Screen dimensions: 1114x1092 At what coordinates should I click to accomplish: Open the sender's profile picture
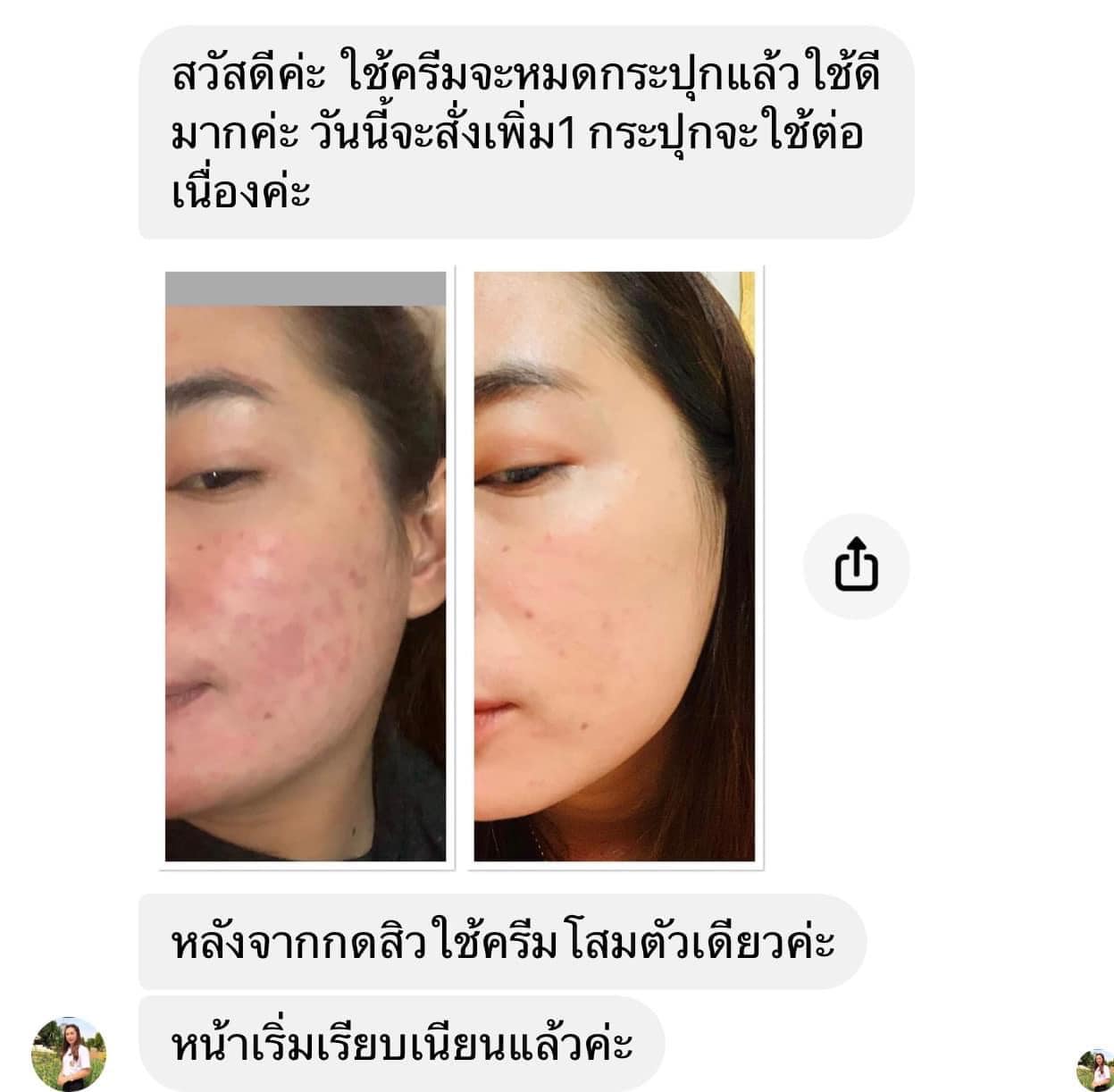tap(69, 1054)
